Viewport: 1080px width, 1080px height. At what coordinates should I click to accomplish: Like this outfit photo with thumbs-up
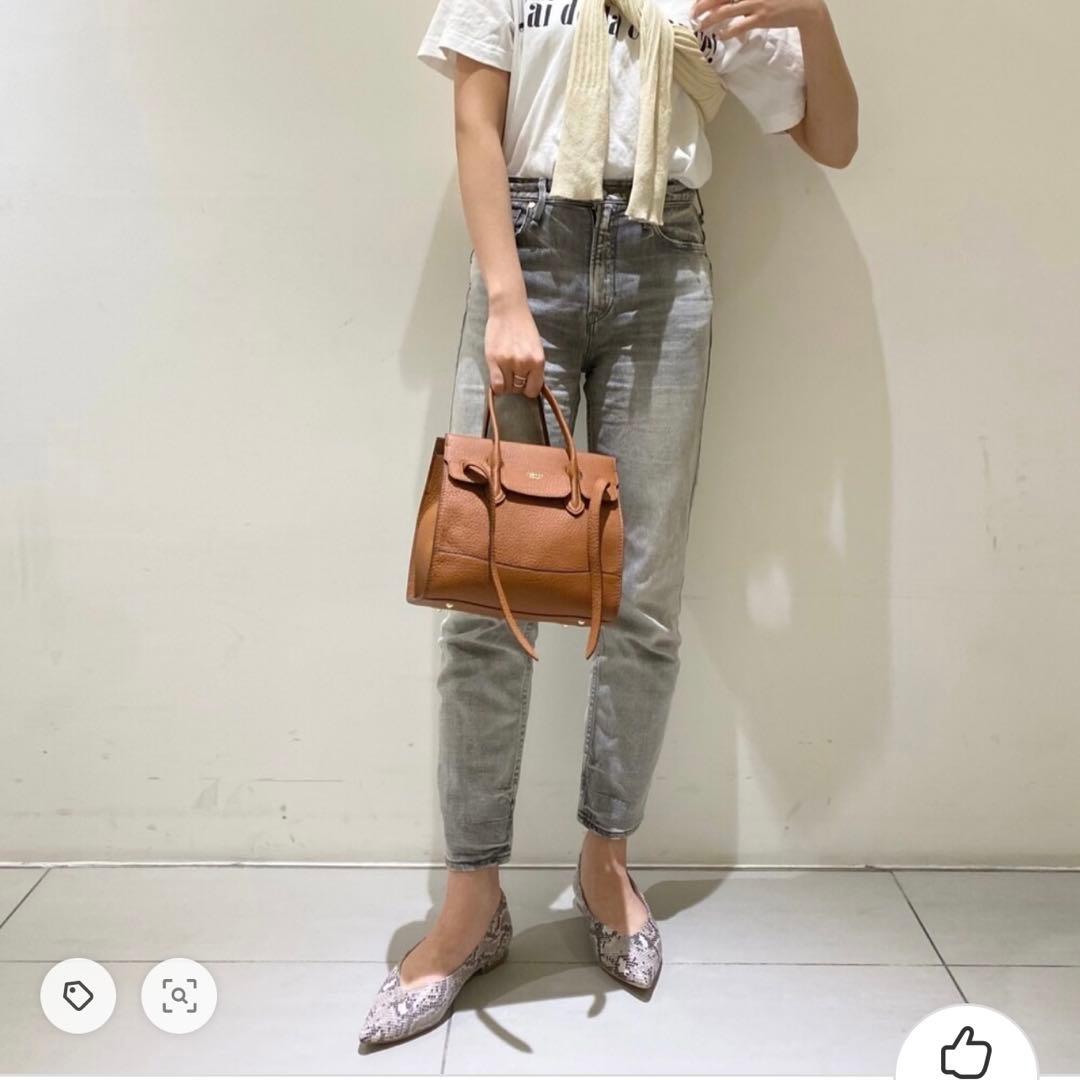point(965,1050)
